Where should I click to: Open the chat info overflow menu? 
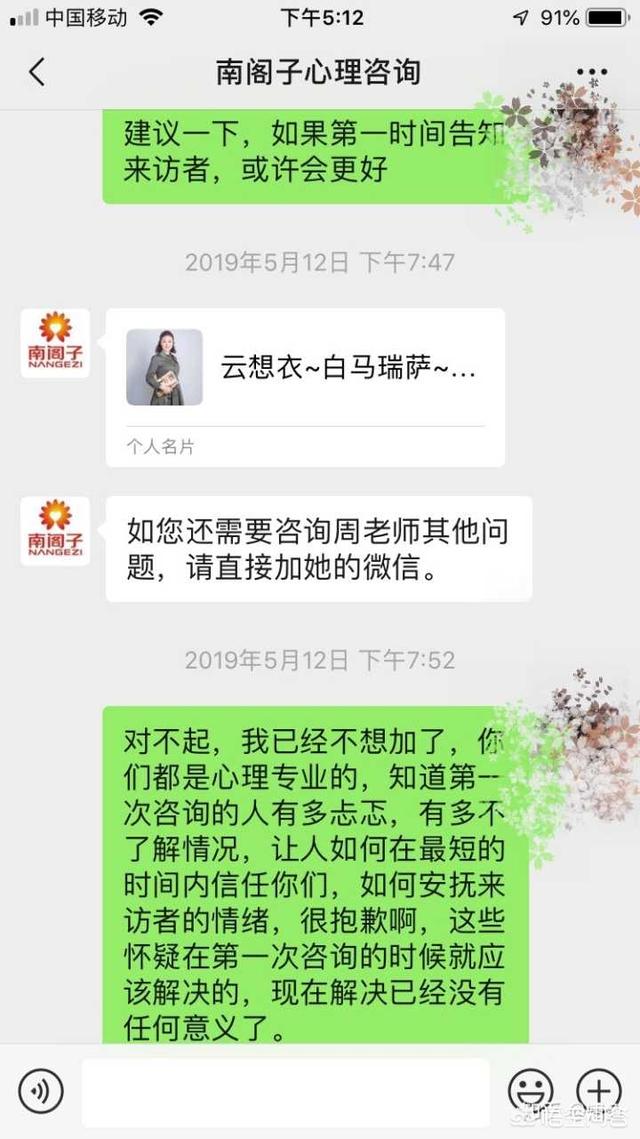591,72
